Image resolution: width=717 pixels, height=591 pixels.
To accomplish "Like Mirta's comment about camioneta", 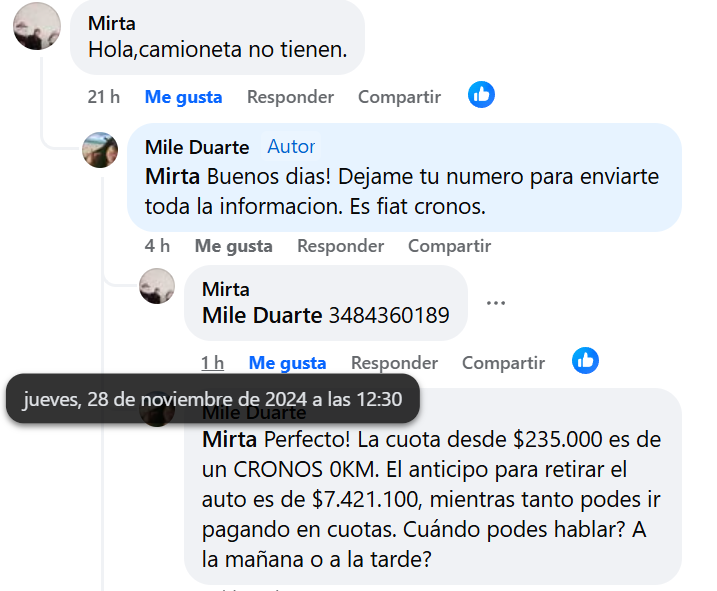I will point(183,97).
